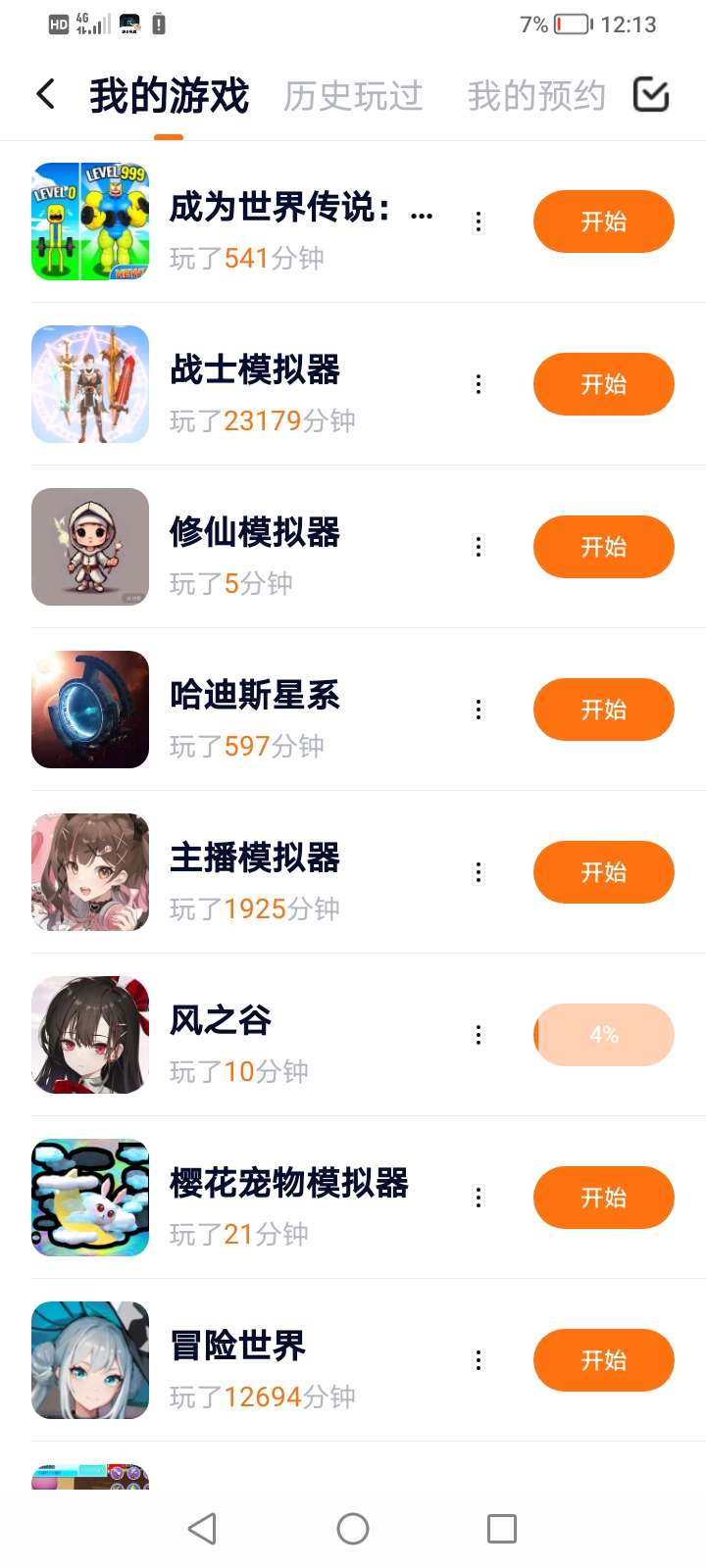Open more options for 樱花宠物模拟器

pos(479,1198)
